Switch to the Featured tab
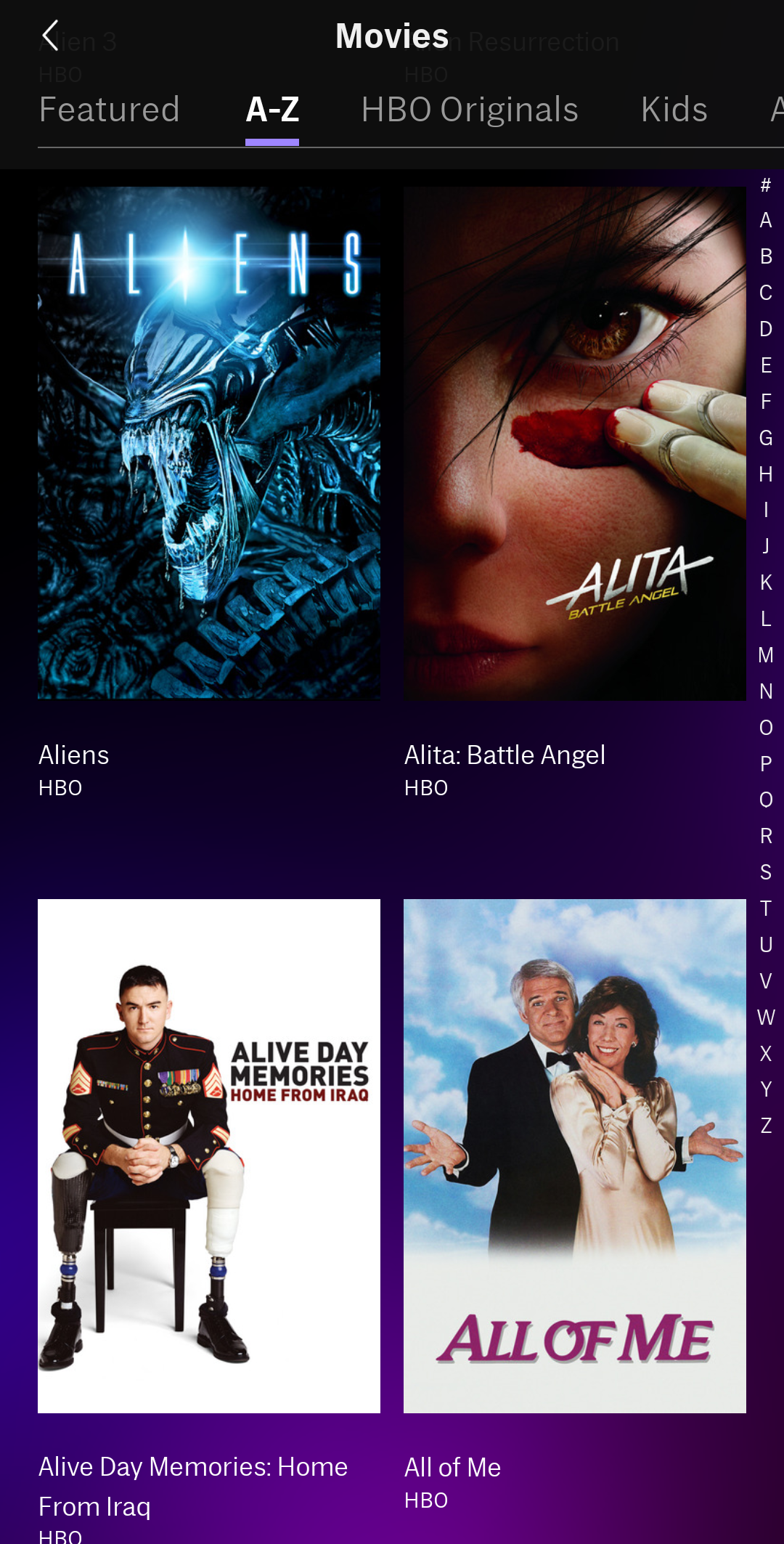784x1544 pixels. (x=109, y=110)
